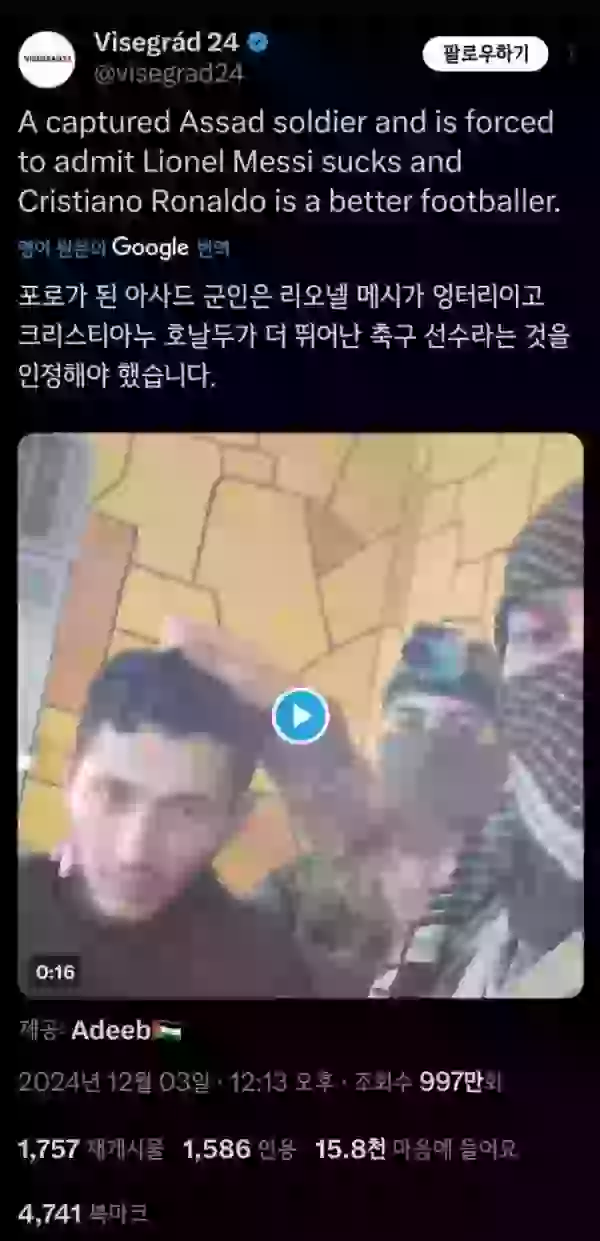View the 1,586 quotes list
Screen dimensions: 600x1241
241,1149
